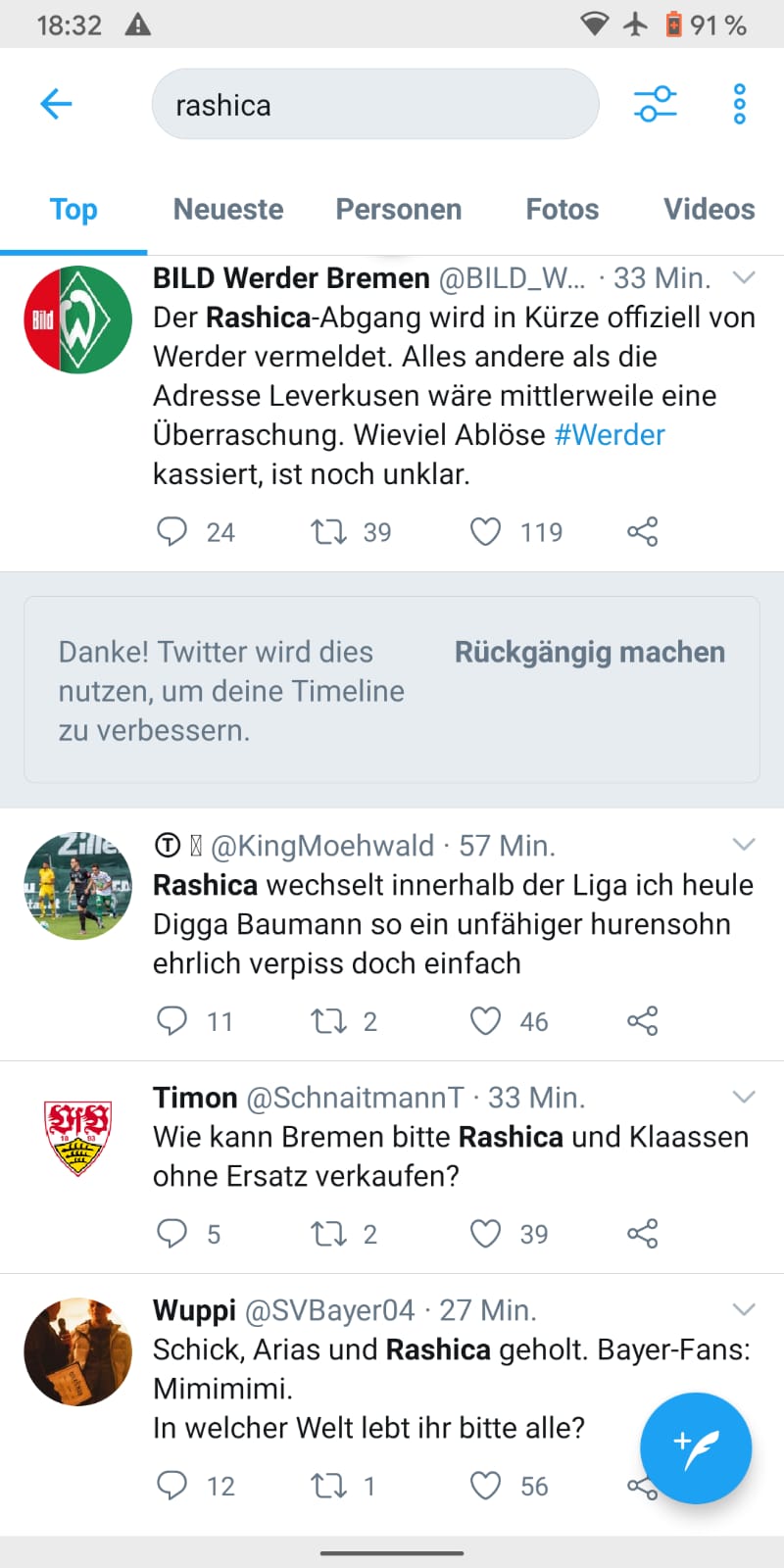This screenshot has height=1568, width=784.
Task: Open the #Werder hashtag link
Action: [x=609, y=435]
